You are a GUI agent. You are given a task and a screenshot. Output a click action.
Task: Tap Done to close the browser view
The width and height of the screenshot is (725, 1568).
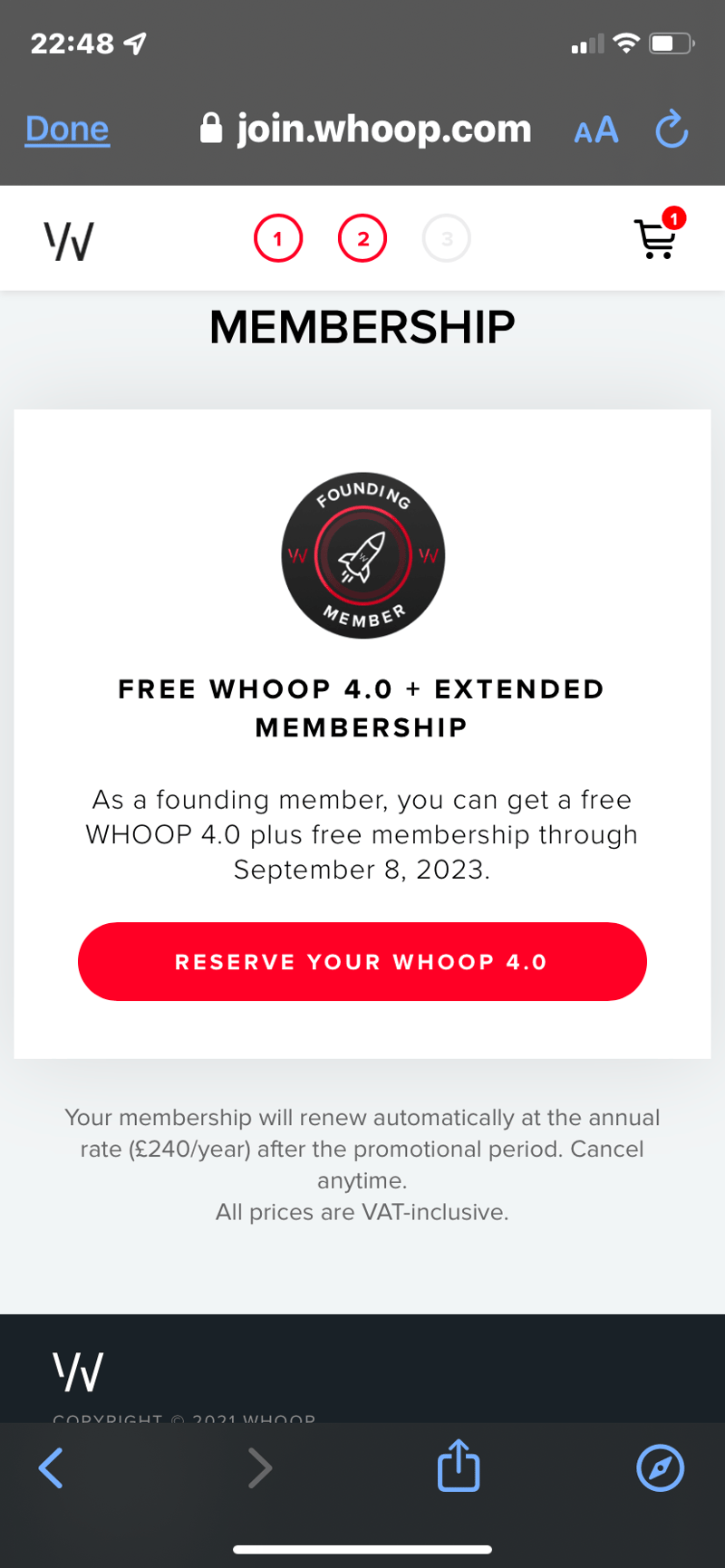tap(67, 130)
